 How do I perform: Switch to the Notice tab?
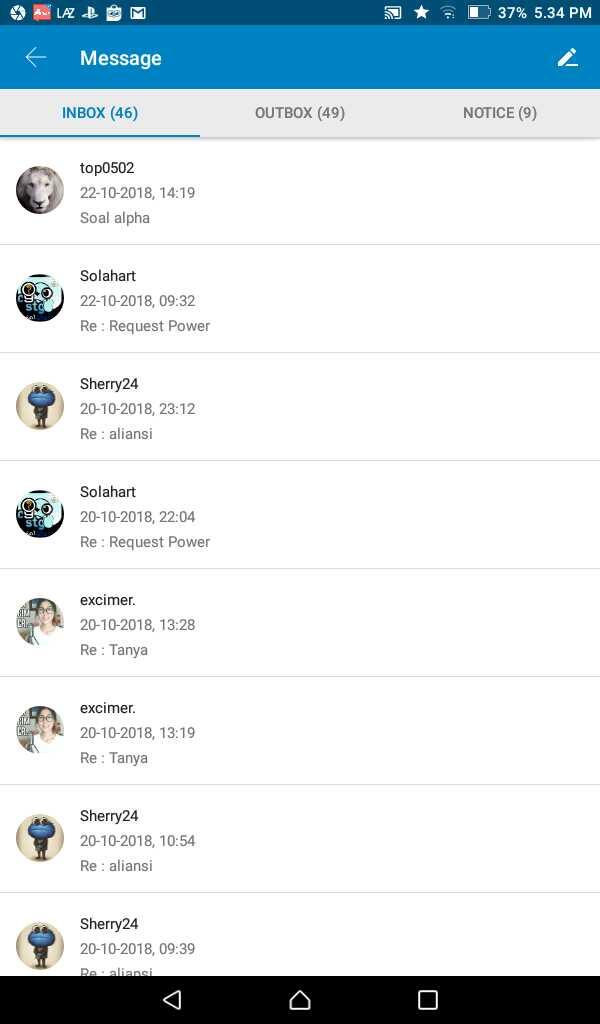point(499,113)
